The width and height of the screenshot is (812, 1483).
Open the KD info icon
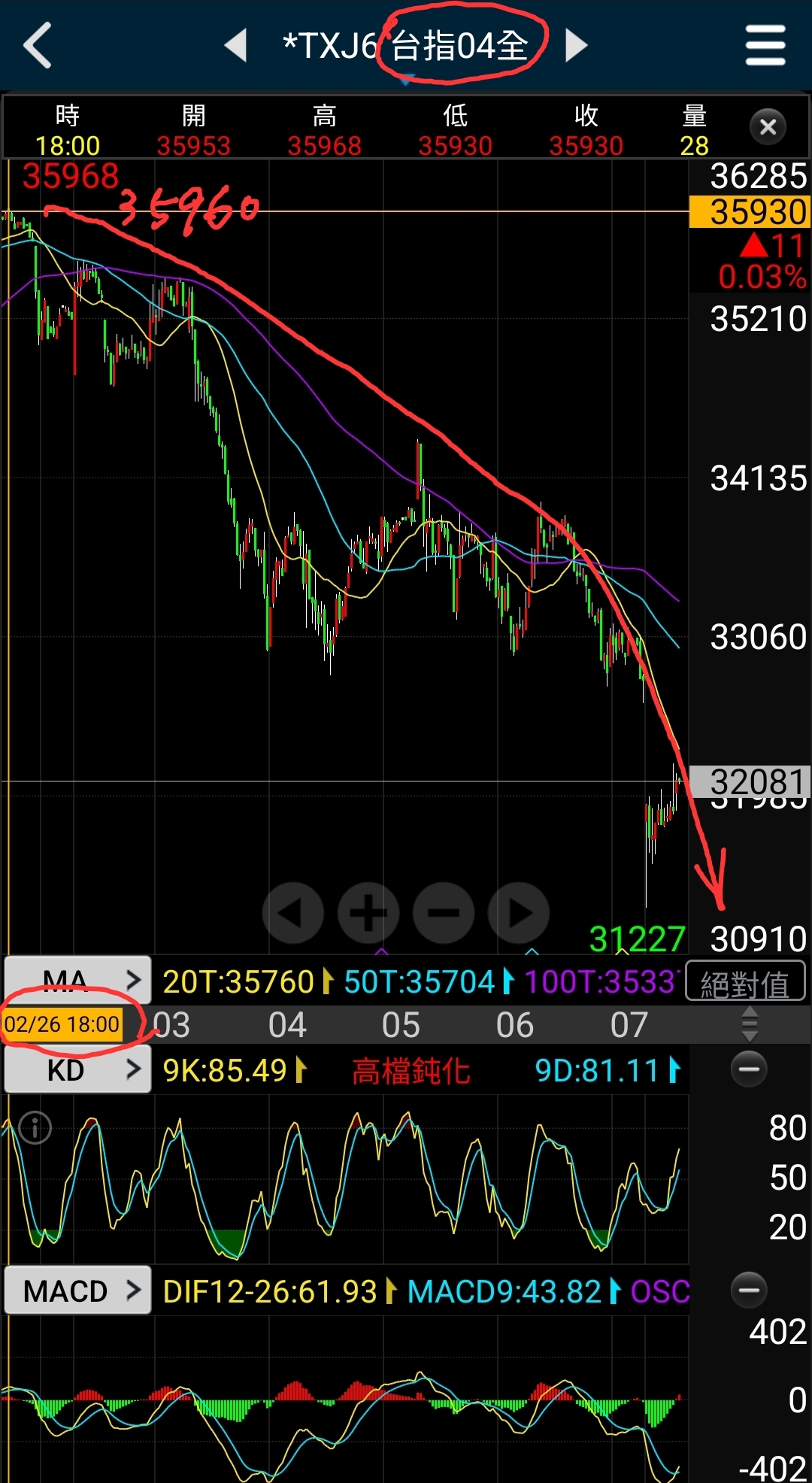click(x=35, y=1127)
